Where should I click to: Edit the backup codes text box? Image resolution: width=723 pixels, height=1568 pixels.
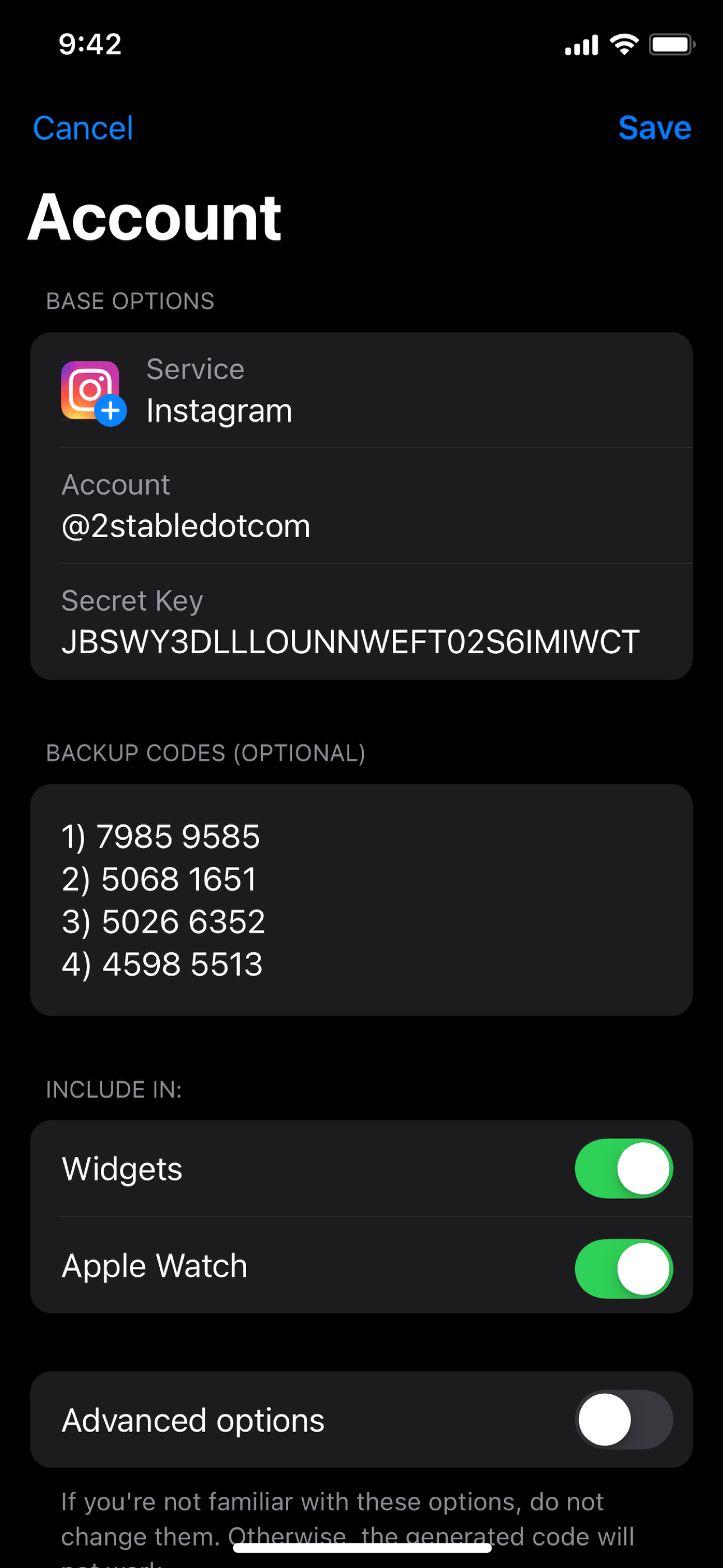pos(360,899)
